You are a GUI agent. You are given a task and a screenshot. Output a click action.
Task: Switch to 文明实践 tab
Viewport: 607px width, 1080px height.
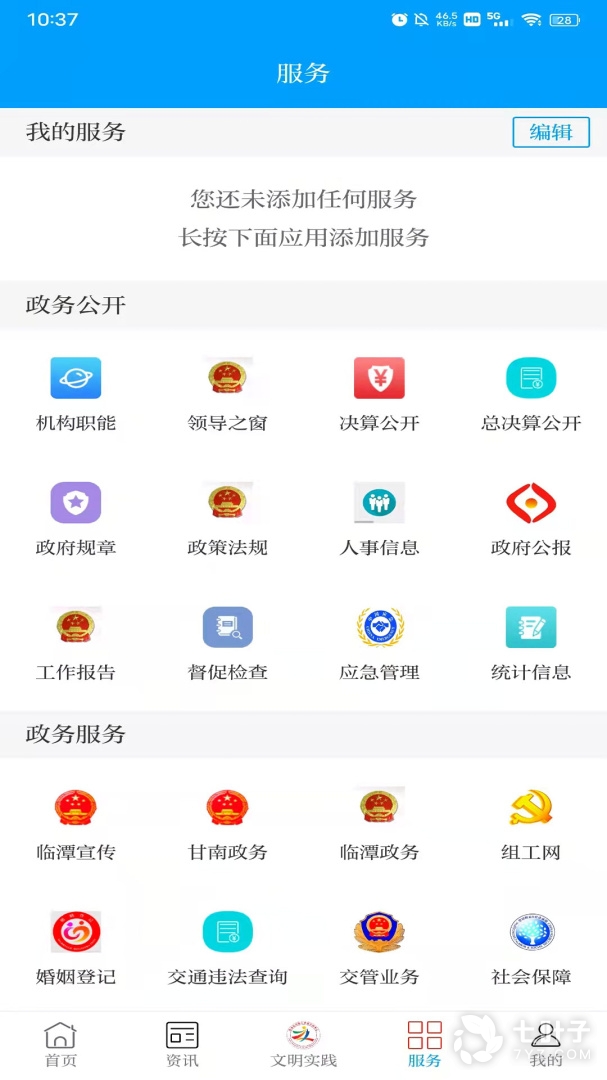point(304,1044)
